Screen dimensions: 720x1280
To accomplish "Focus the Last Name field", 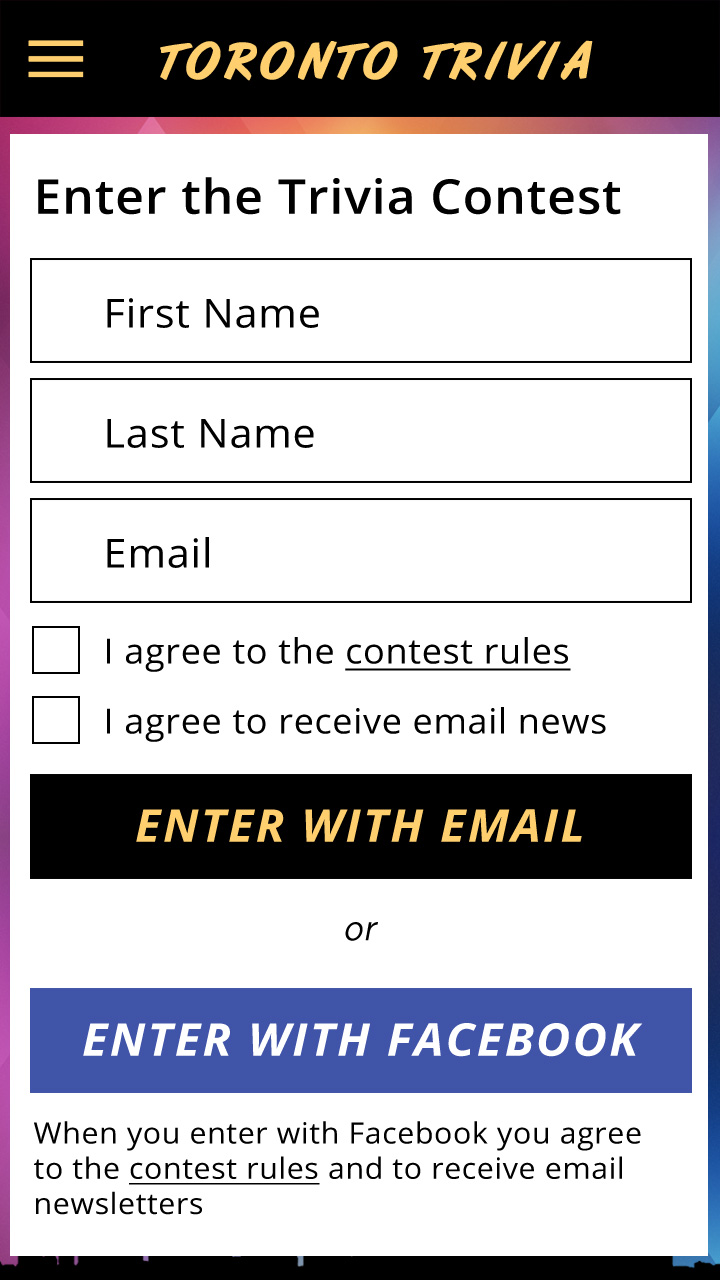I will (x=361, y=431).
